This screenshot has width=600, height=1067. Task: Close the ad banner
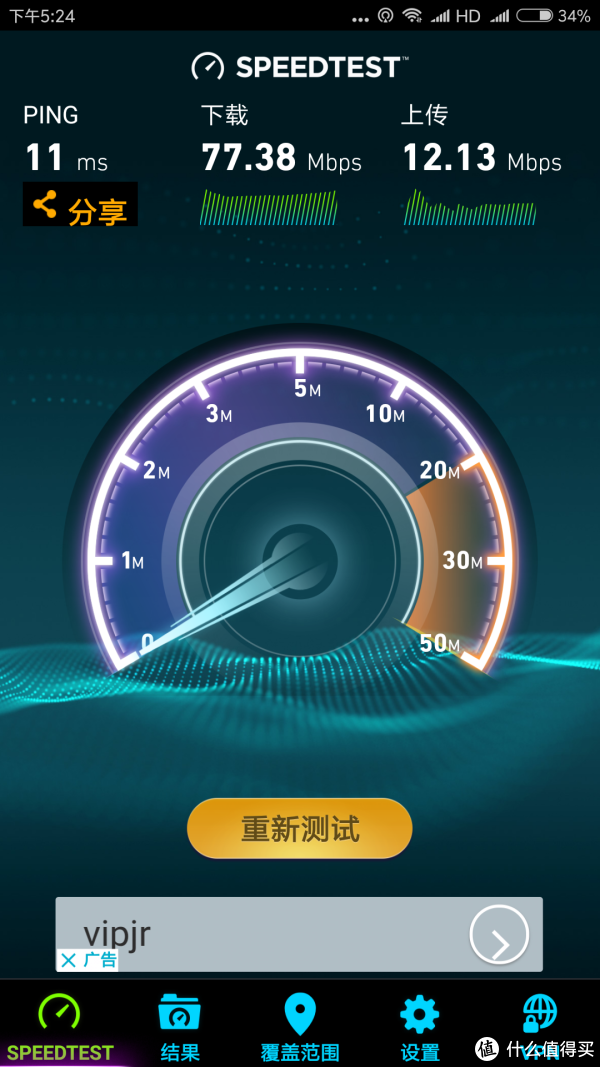coord(68,960)
